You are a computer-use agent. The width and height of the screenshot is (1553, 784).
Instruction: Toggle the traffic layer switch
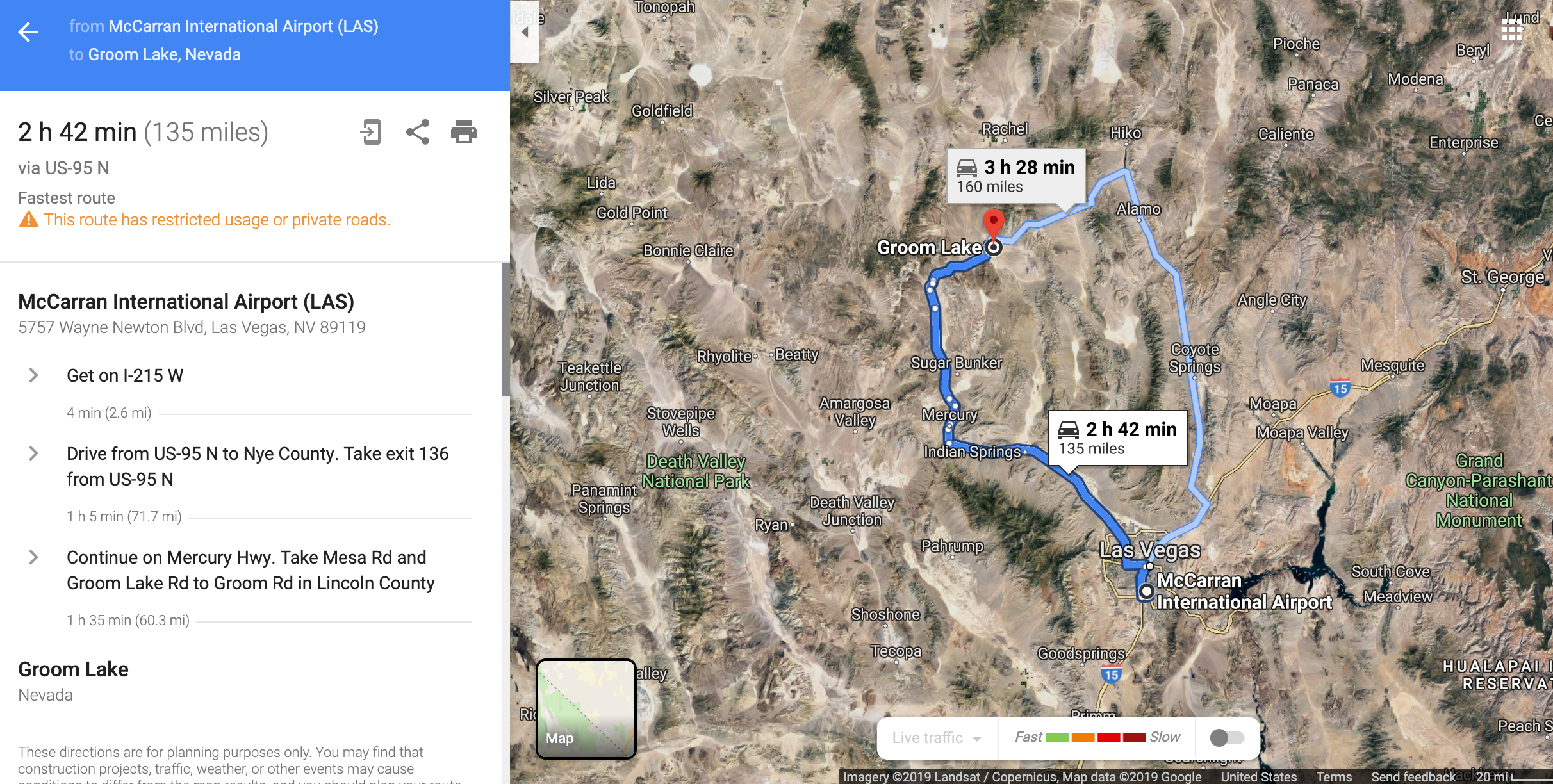tap(1226, 738)
